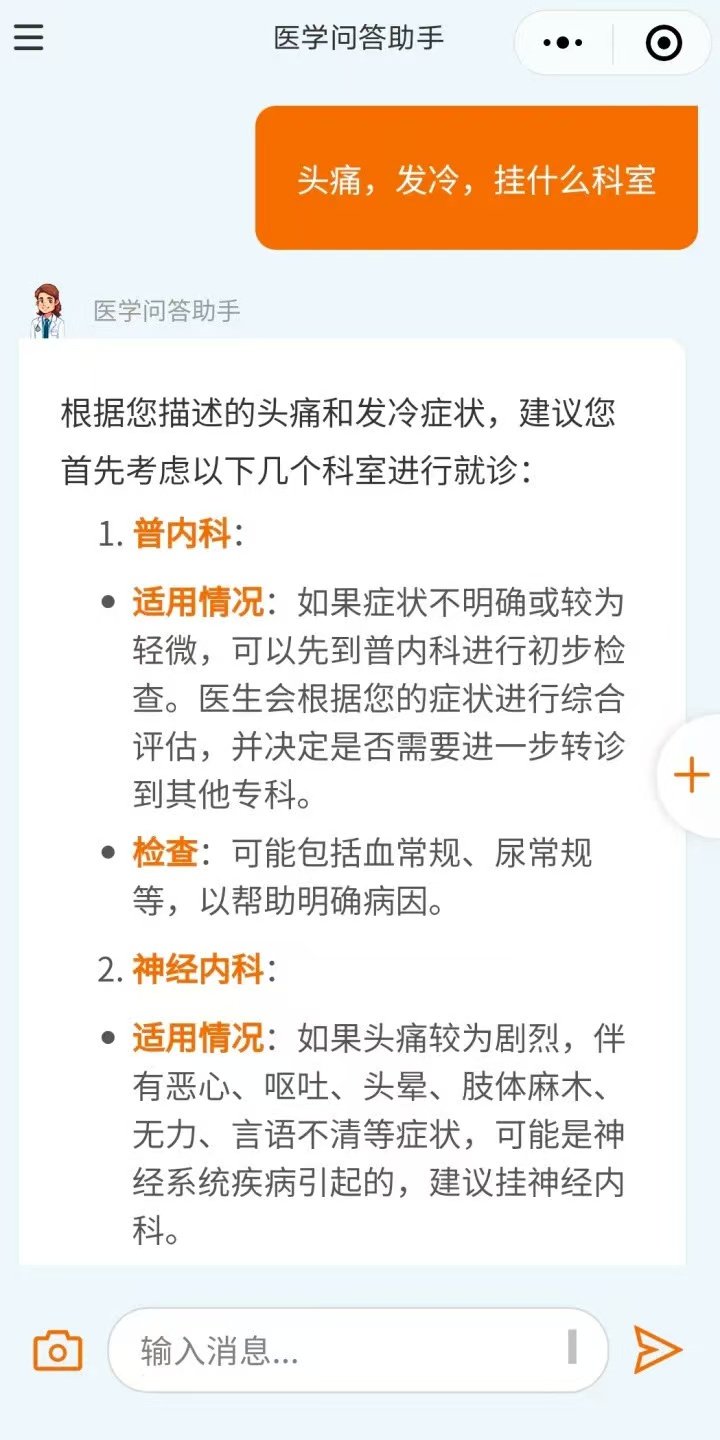
Task: Tap the floating orange plus button
Action: coord(691,776)
